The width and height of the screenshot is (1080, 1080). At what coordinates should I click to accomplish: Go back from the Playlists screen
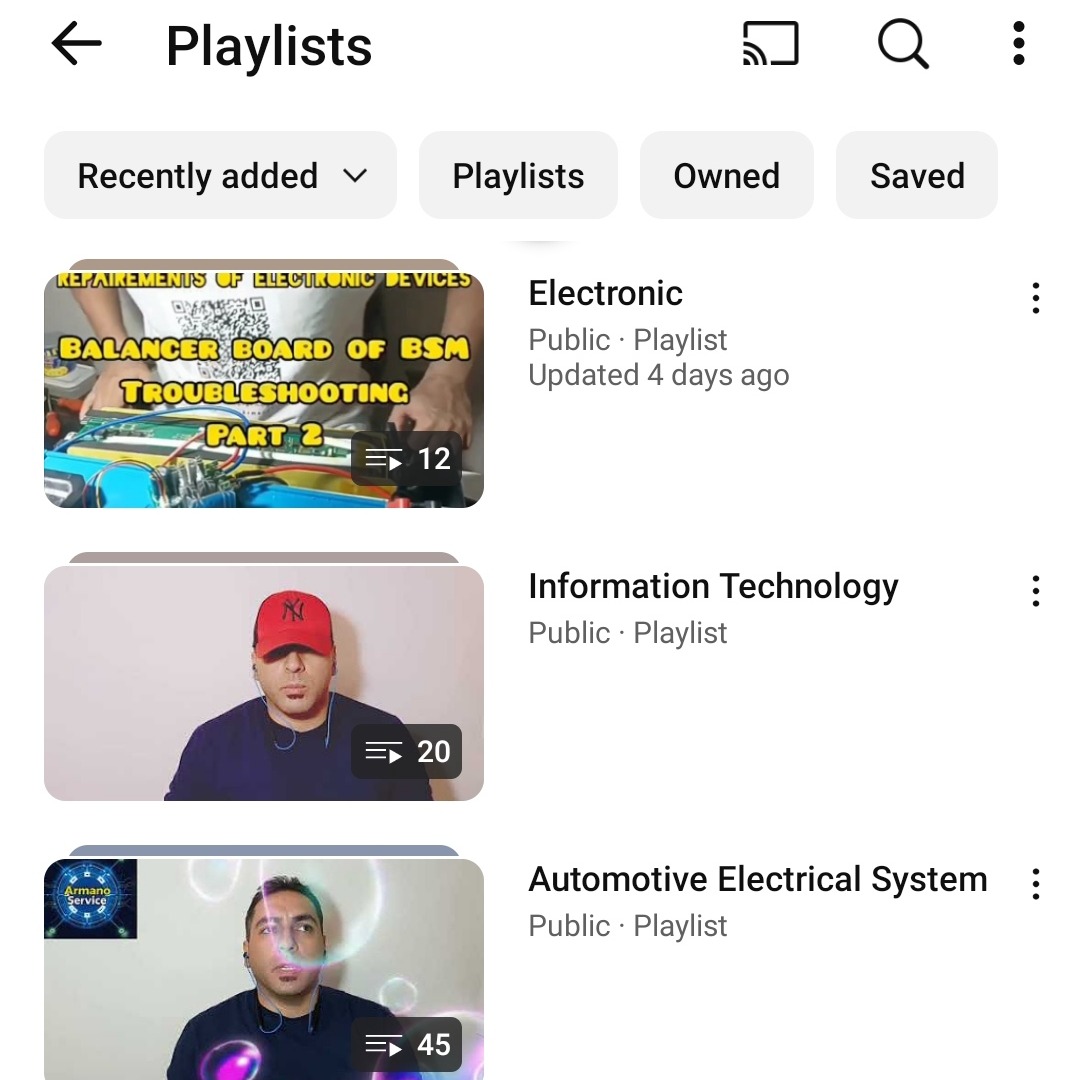[x=76, y=45]
